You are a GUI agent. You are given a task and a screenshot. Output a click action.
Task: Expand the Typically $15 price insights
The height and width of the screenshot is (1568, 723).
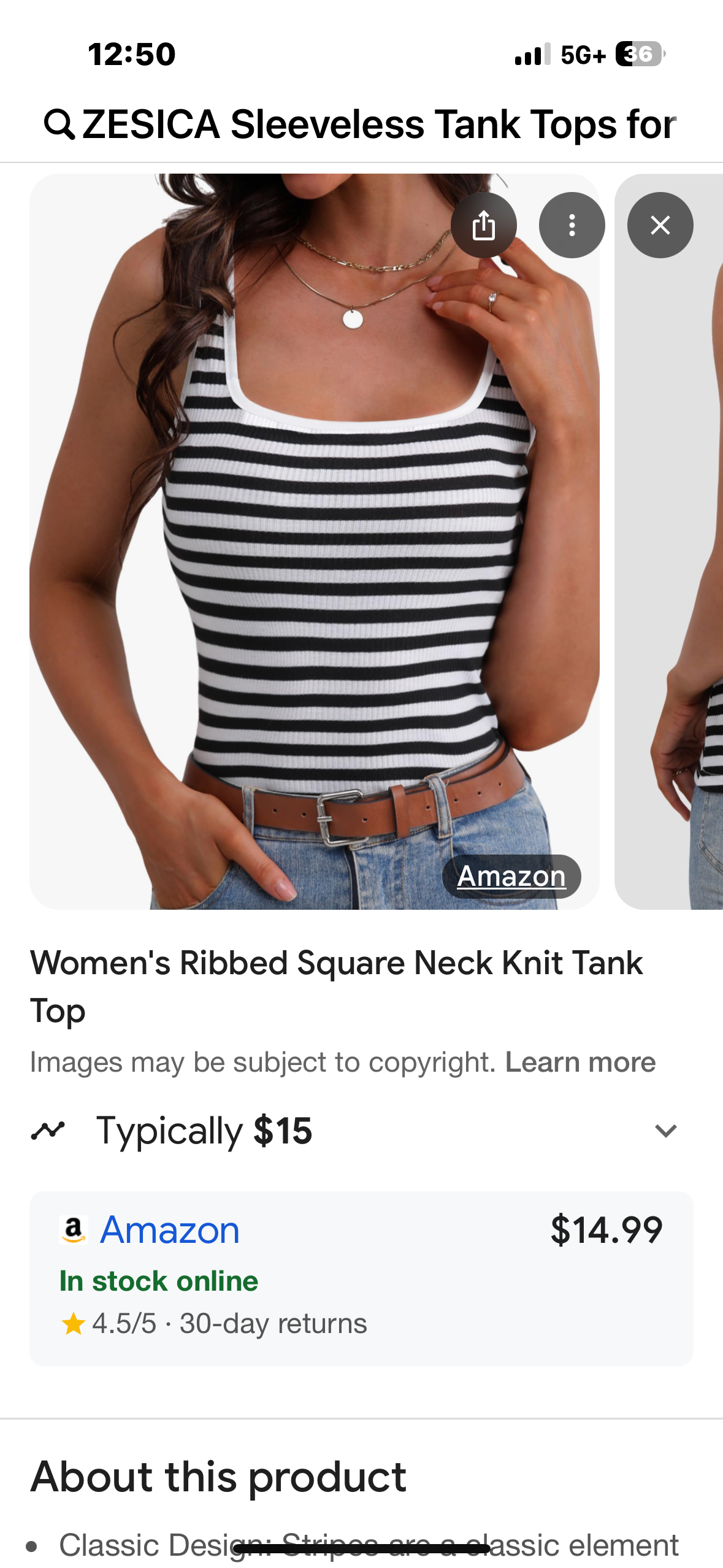tap(665, 1131)
